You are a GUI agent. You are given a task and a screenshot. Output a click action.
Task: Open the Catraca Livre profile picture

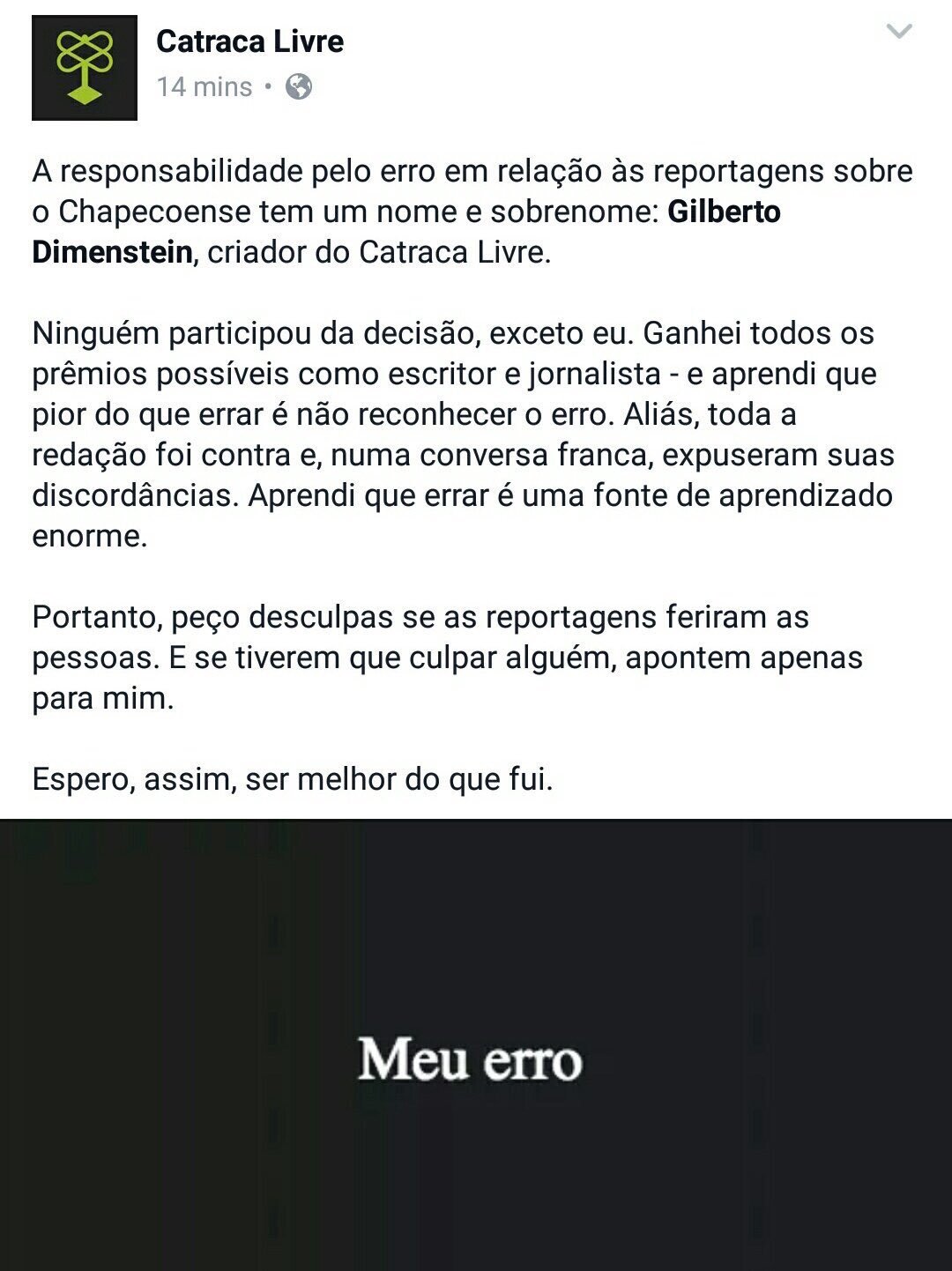click(85, 68)
